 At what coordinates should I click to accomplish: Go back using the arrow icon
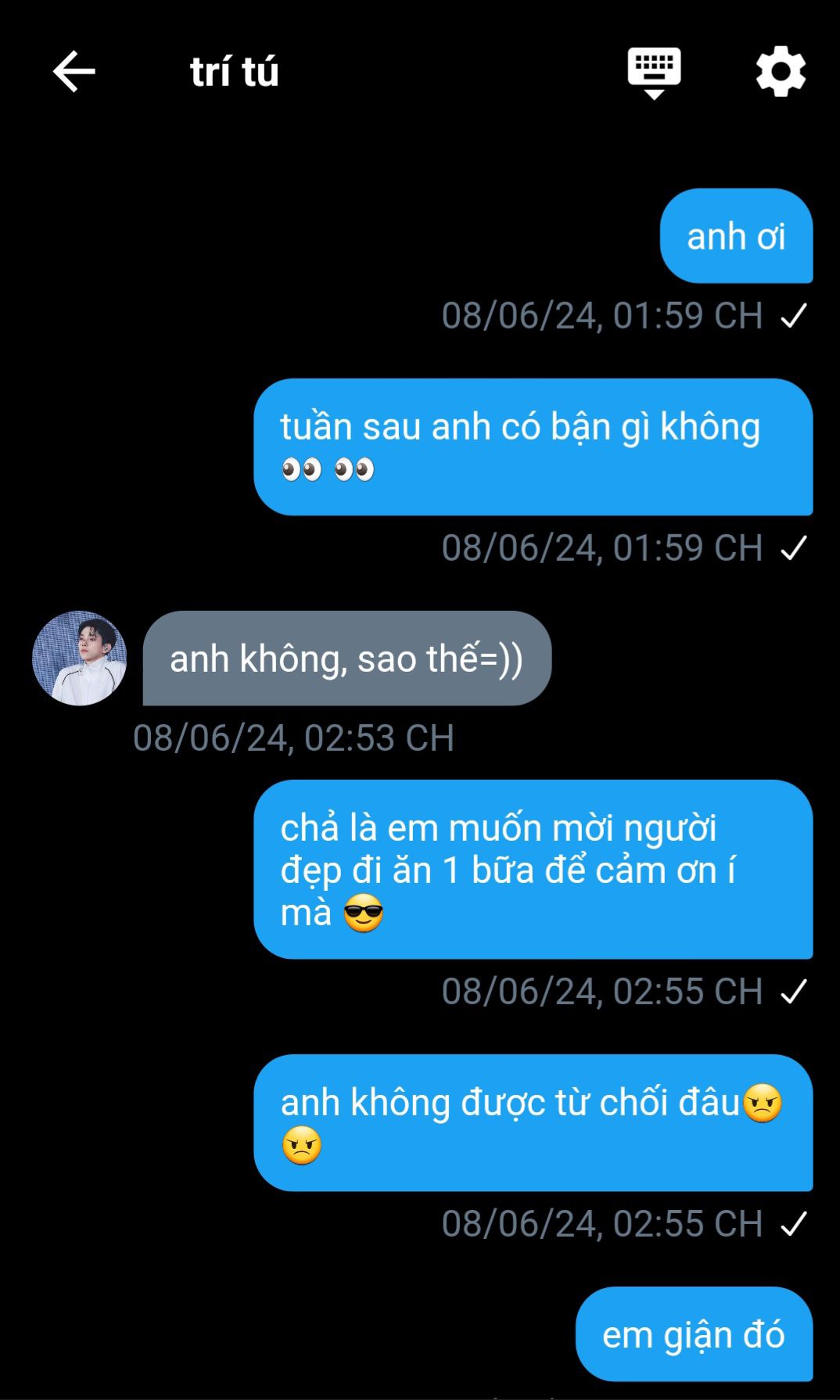[x=74, y=71]
